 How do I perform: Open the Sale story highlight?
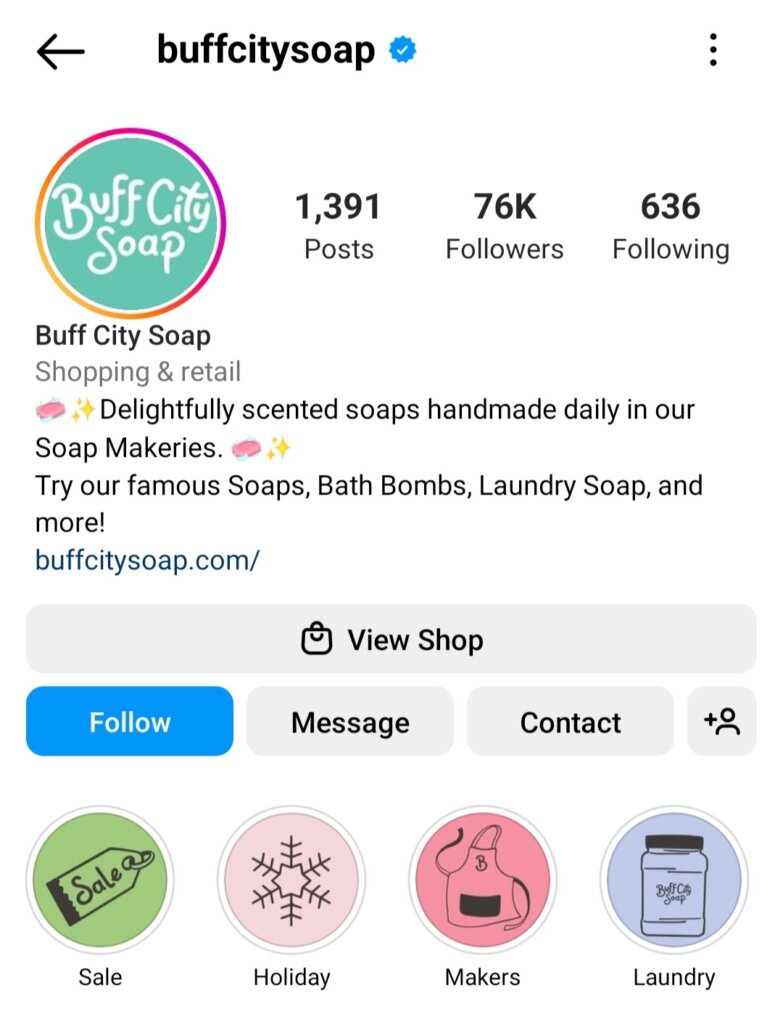(x=100, y=880)
